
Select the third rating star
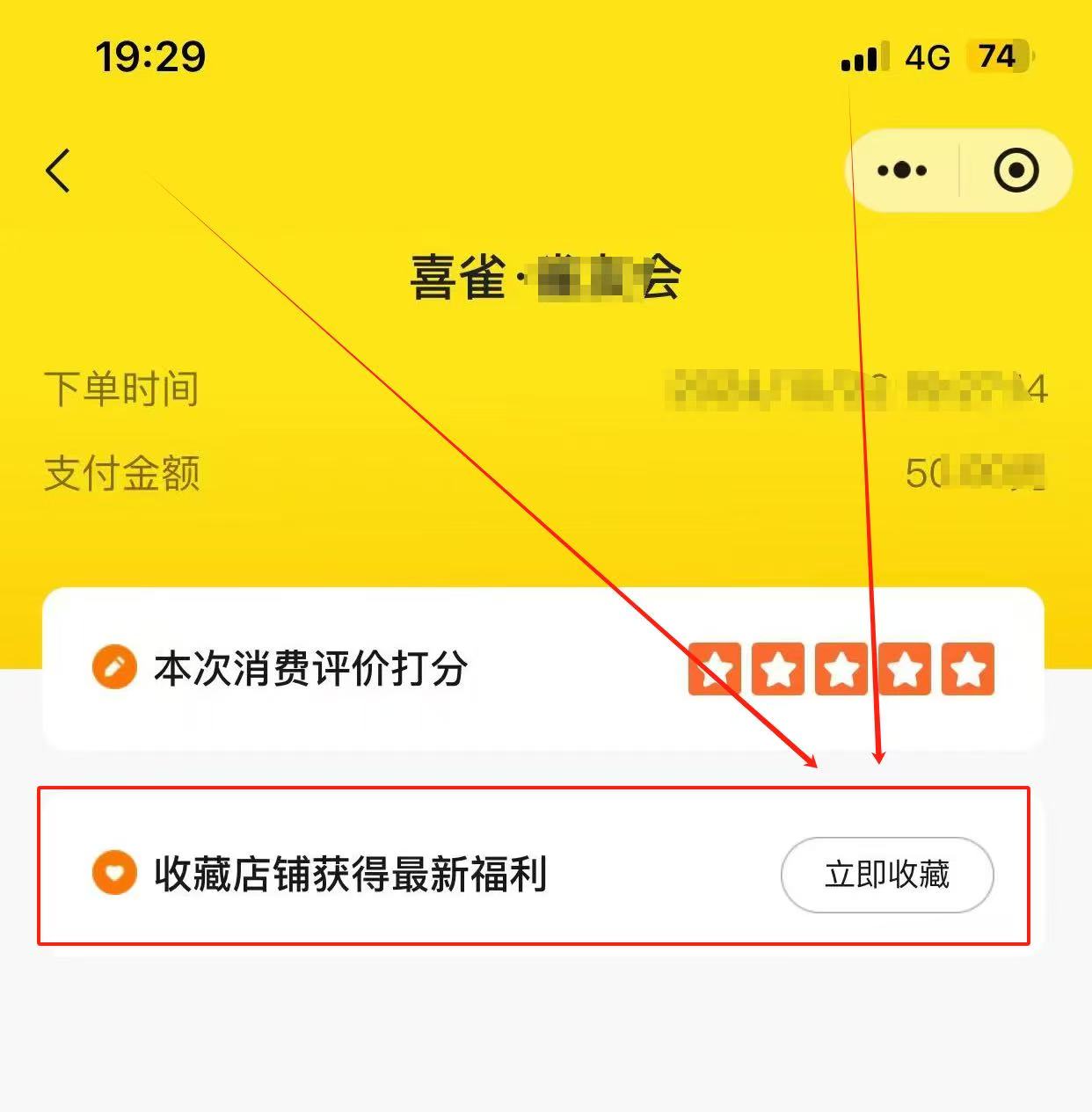(x=841, y=669)
